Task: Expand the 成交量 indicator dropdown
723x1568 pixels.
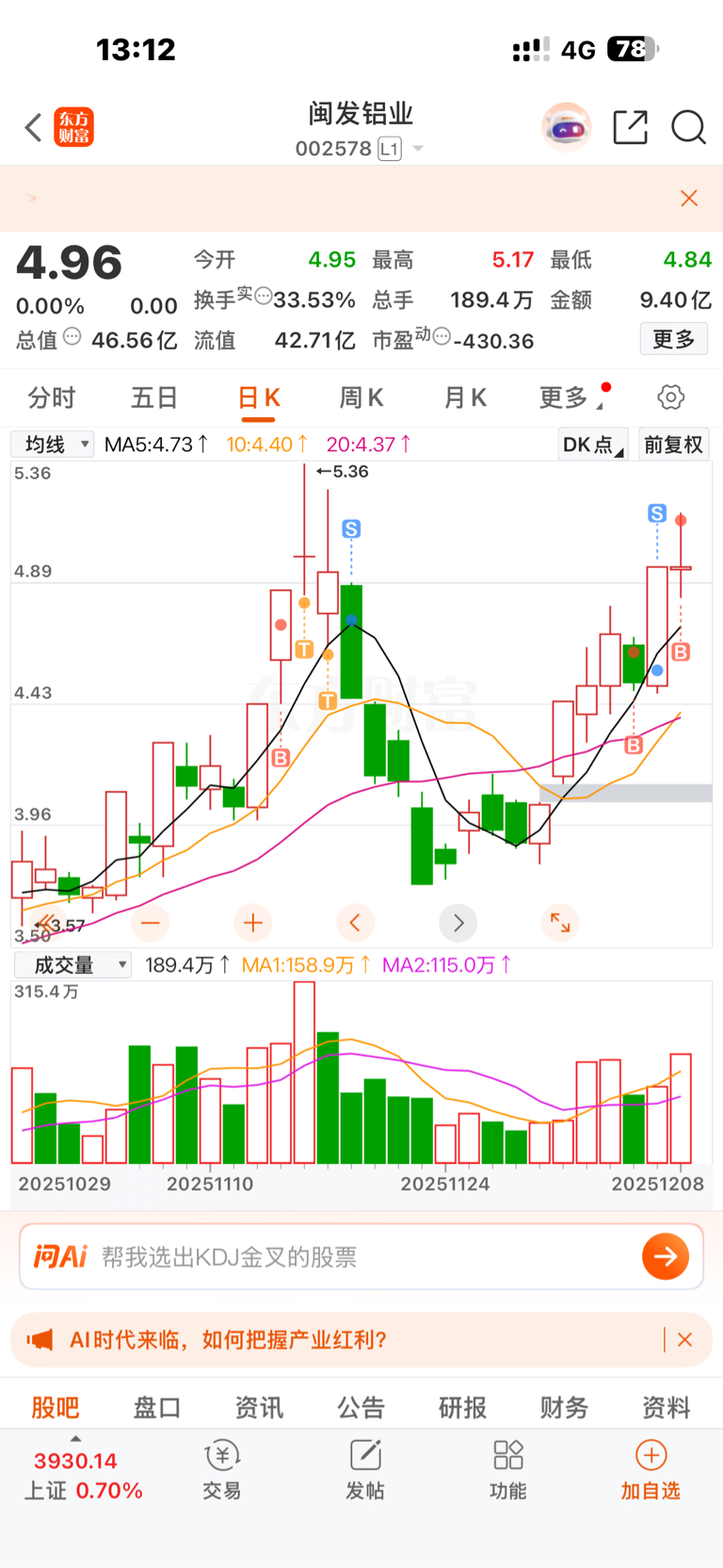Action: [72, 964]
